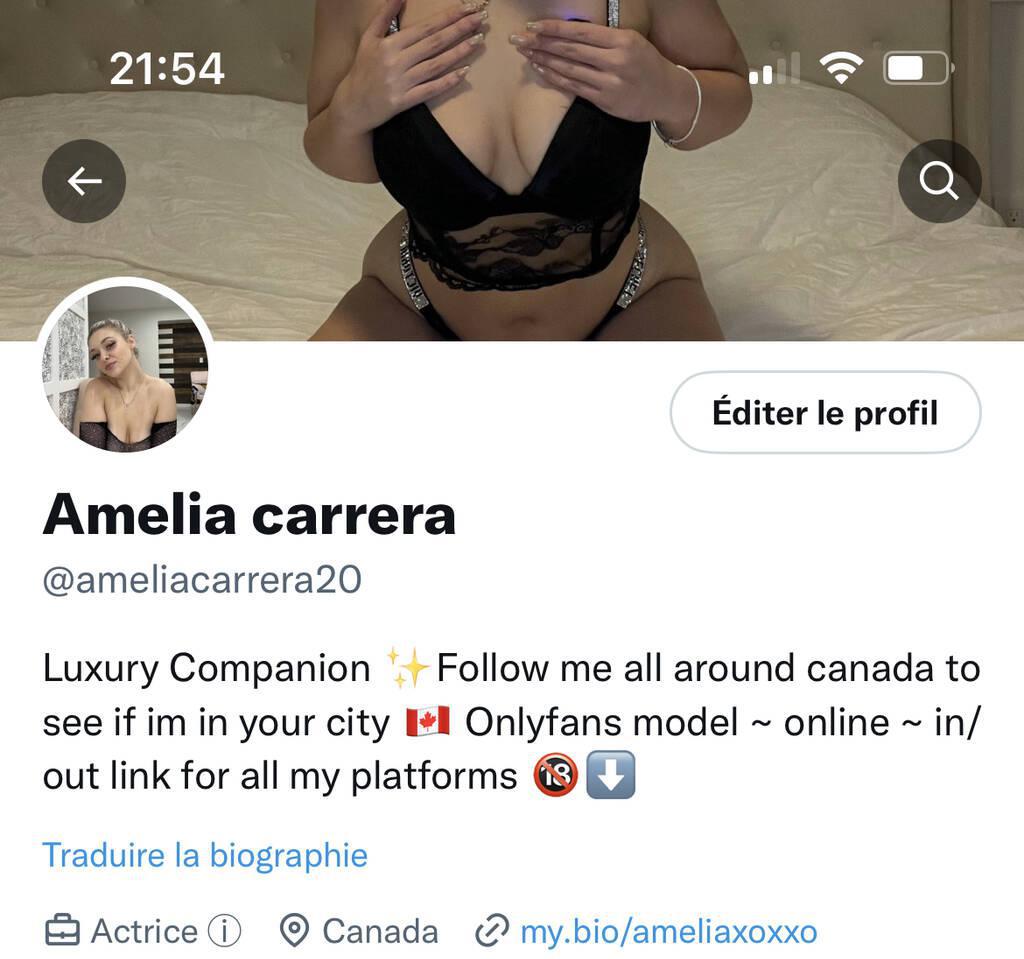Open the info icon next to Actrice
This screenshot has height=959, width=1024.
225,932
